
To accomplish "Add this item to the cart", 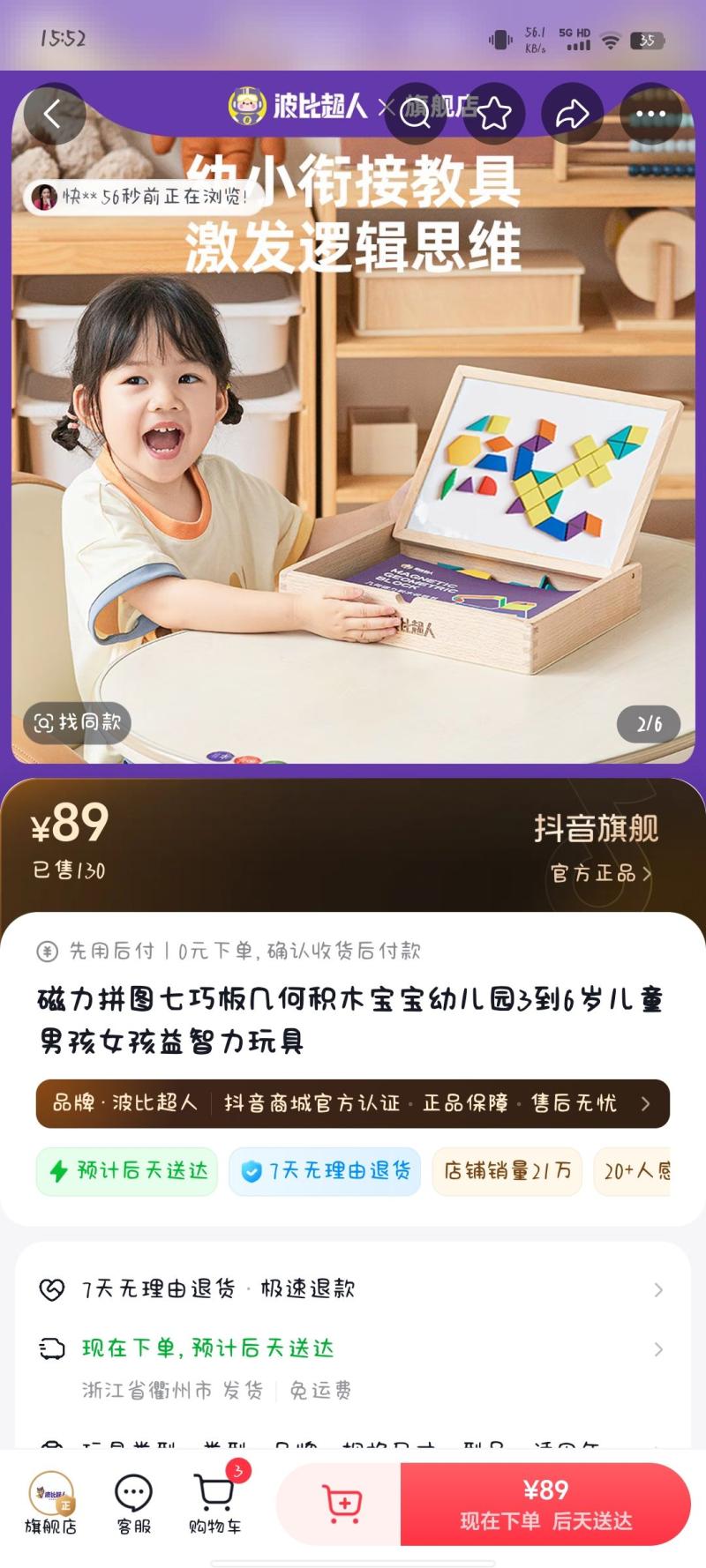I will (x=341, y=1504).
